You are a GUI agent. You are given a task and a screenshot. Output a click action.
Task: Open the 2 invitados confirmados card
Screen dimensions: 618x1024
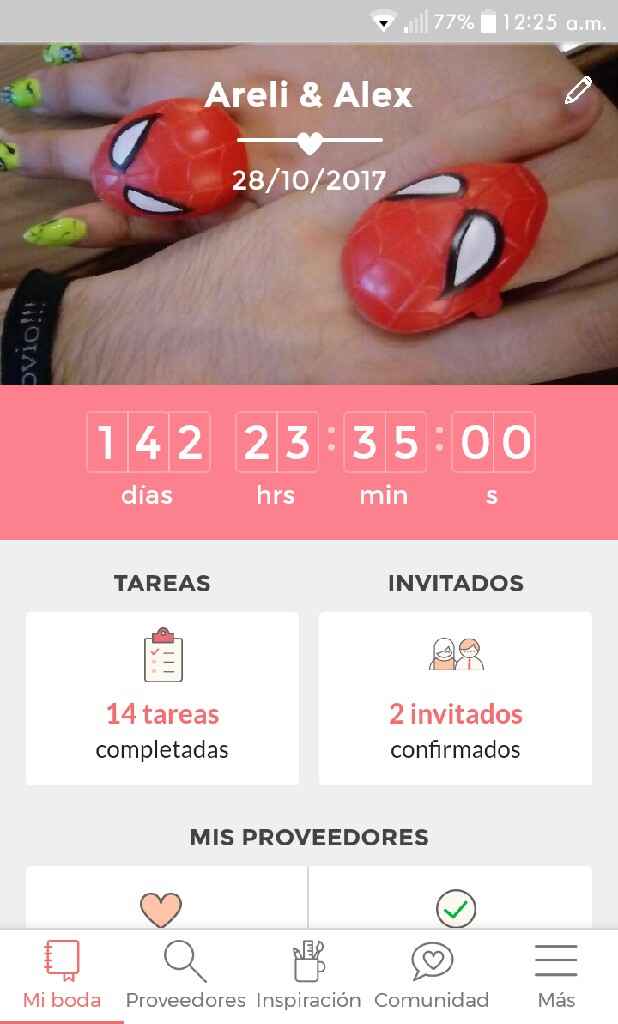coord(455,698)
